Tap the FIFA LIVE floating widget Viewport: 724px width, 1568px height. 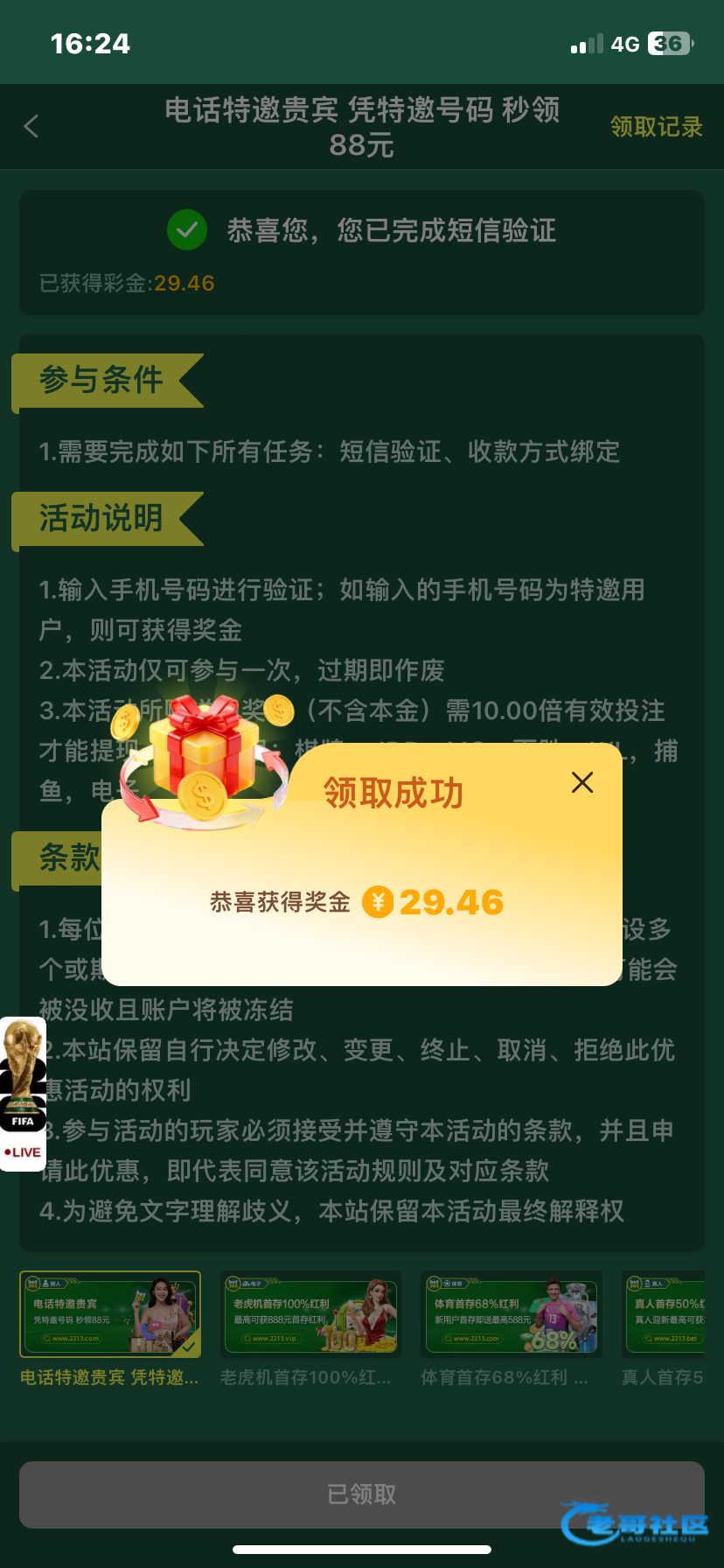pos(22,1094)
